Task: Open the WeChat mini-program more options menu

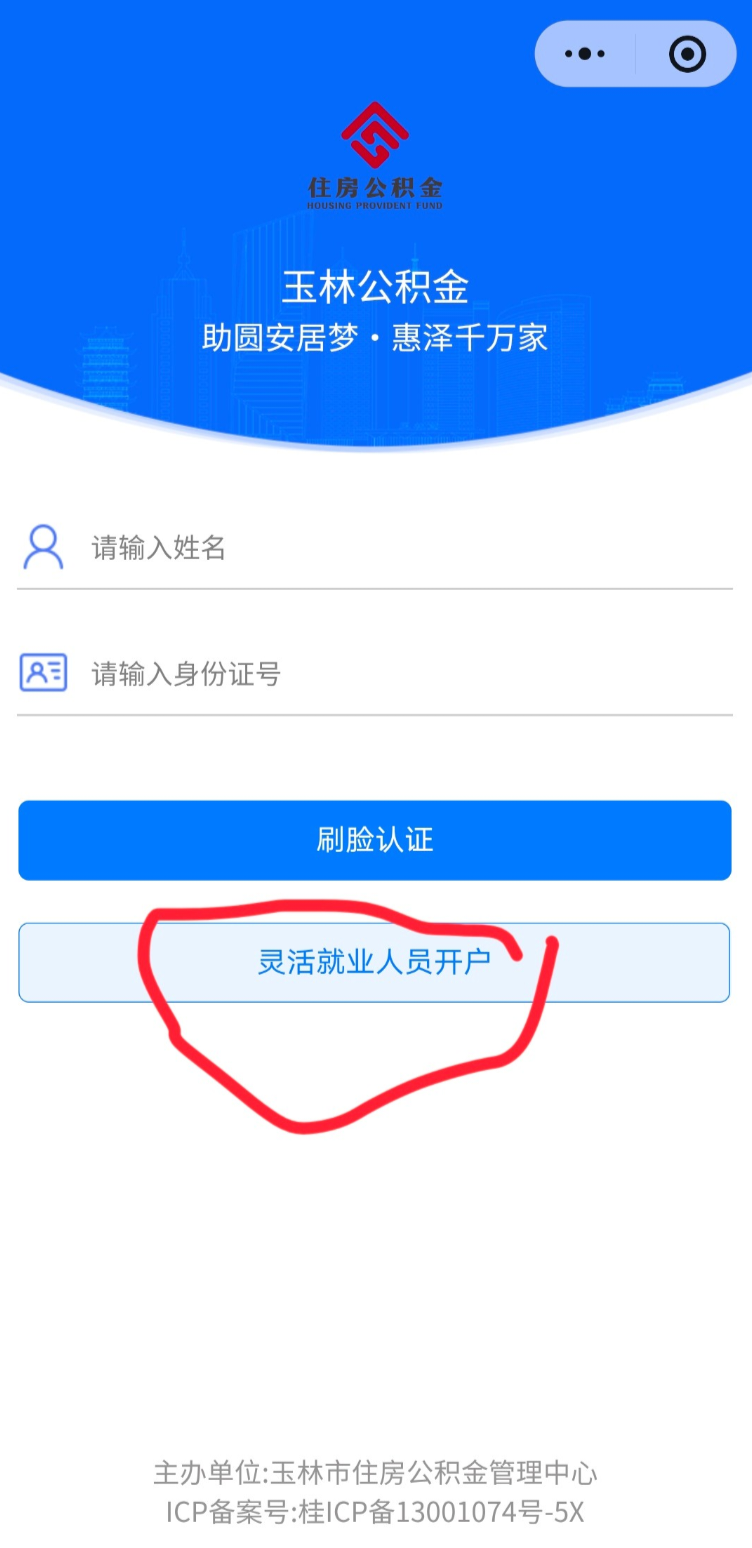Action: pos(585,53)
